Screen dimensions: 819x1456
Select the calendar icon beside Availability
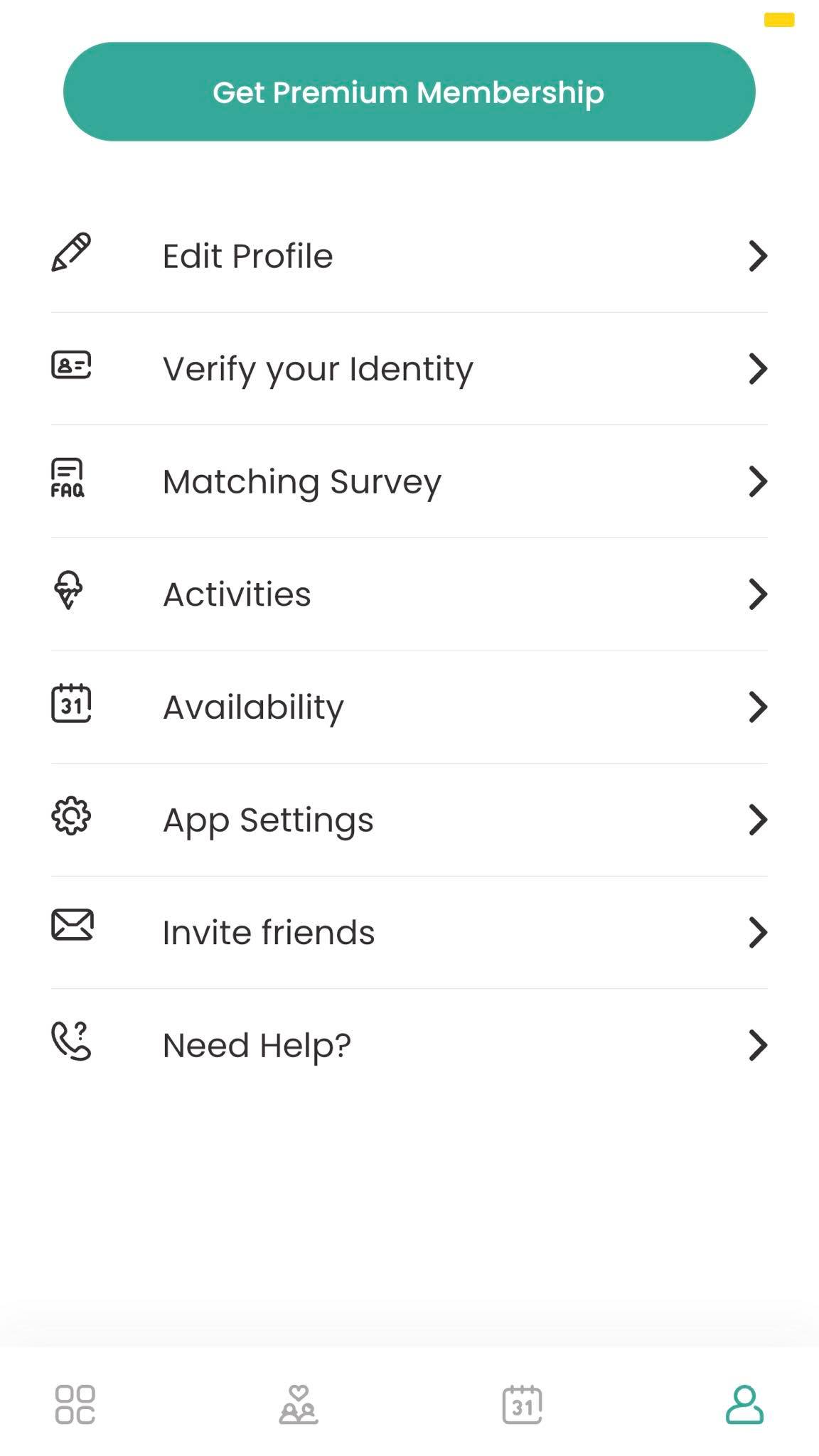tap(70, 705)
